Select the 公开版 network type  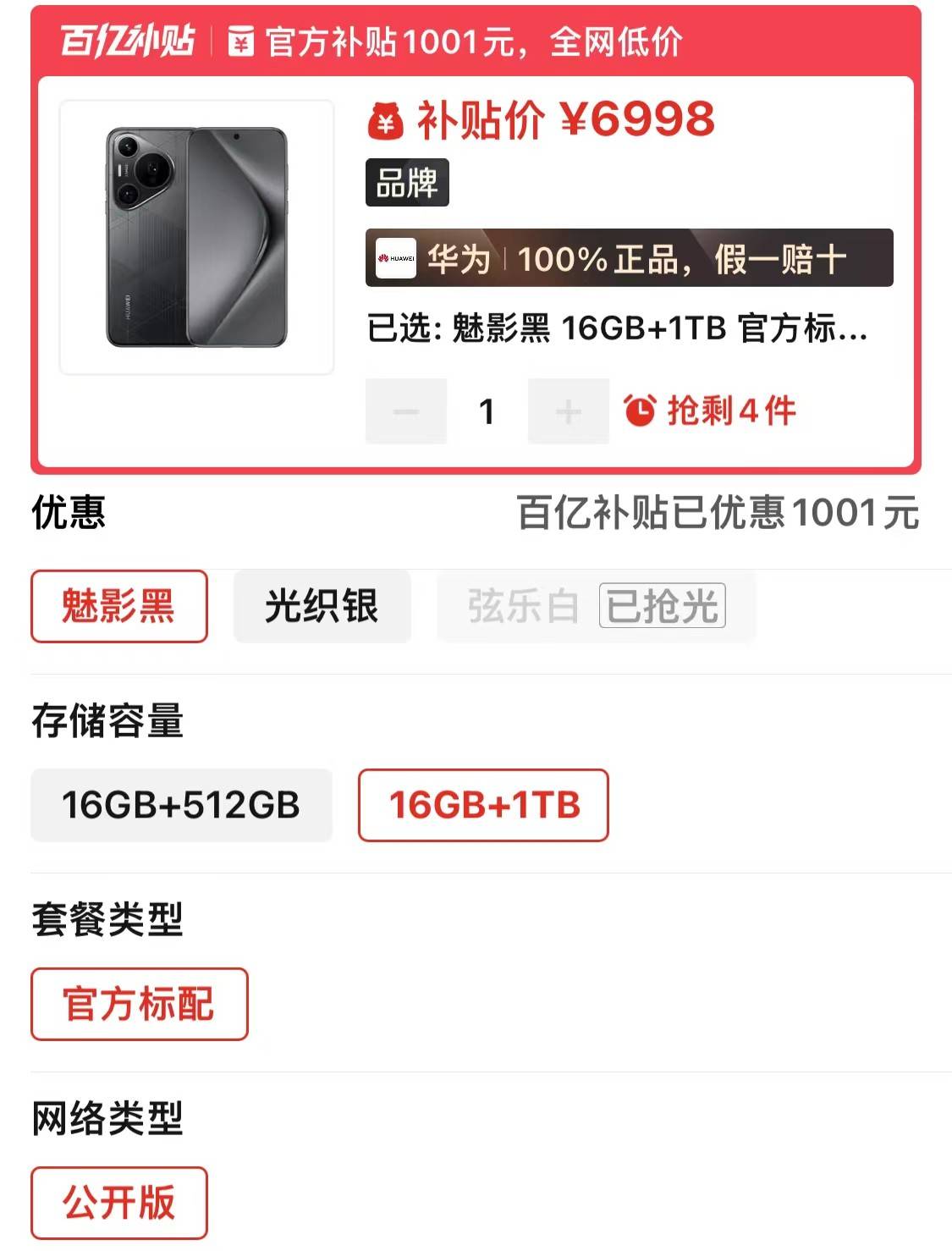click(x=118, y=1203)
